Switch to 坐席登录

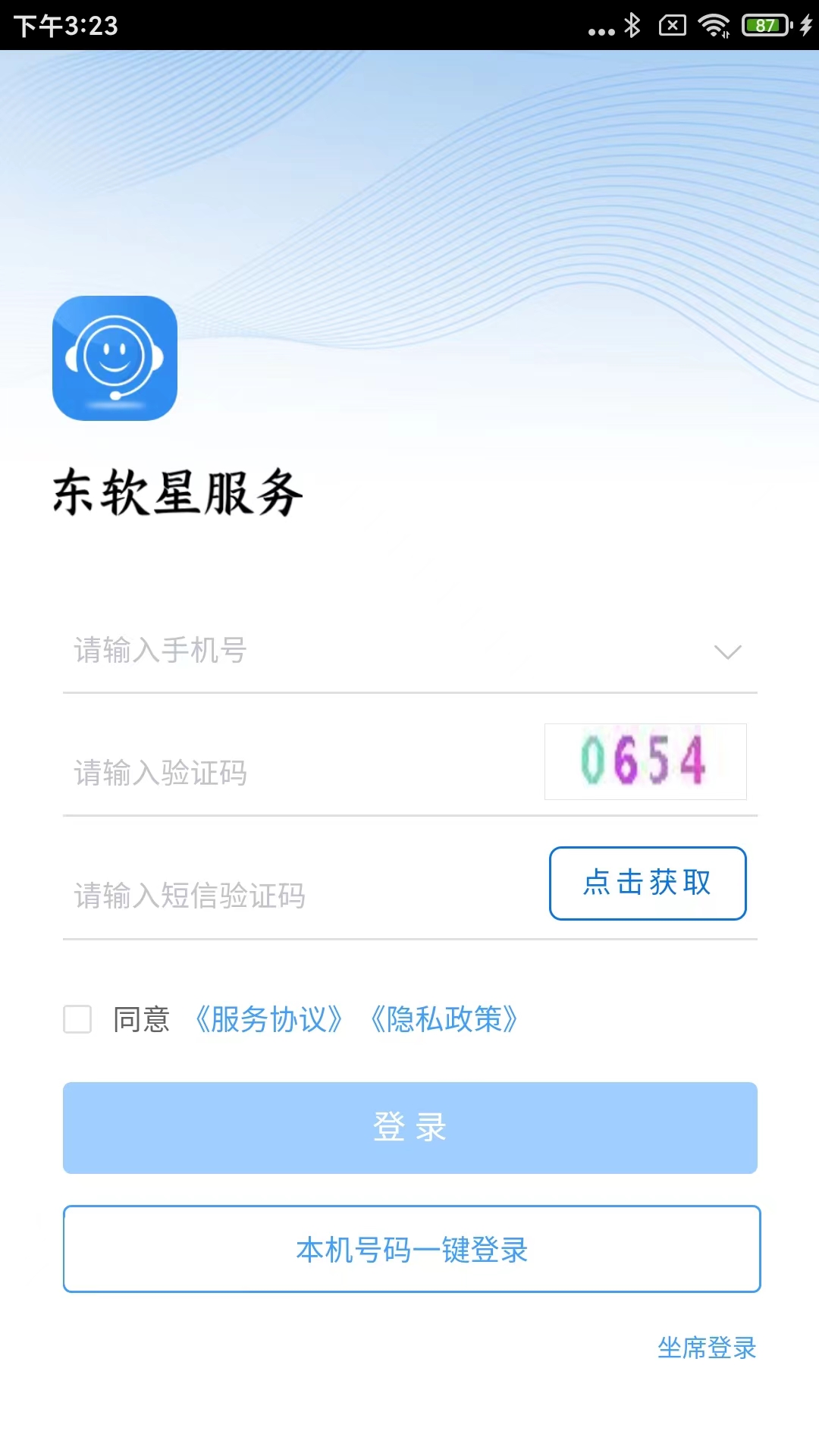[707, 1348]
